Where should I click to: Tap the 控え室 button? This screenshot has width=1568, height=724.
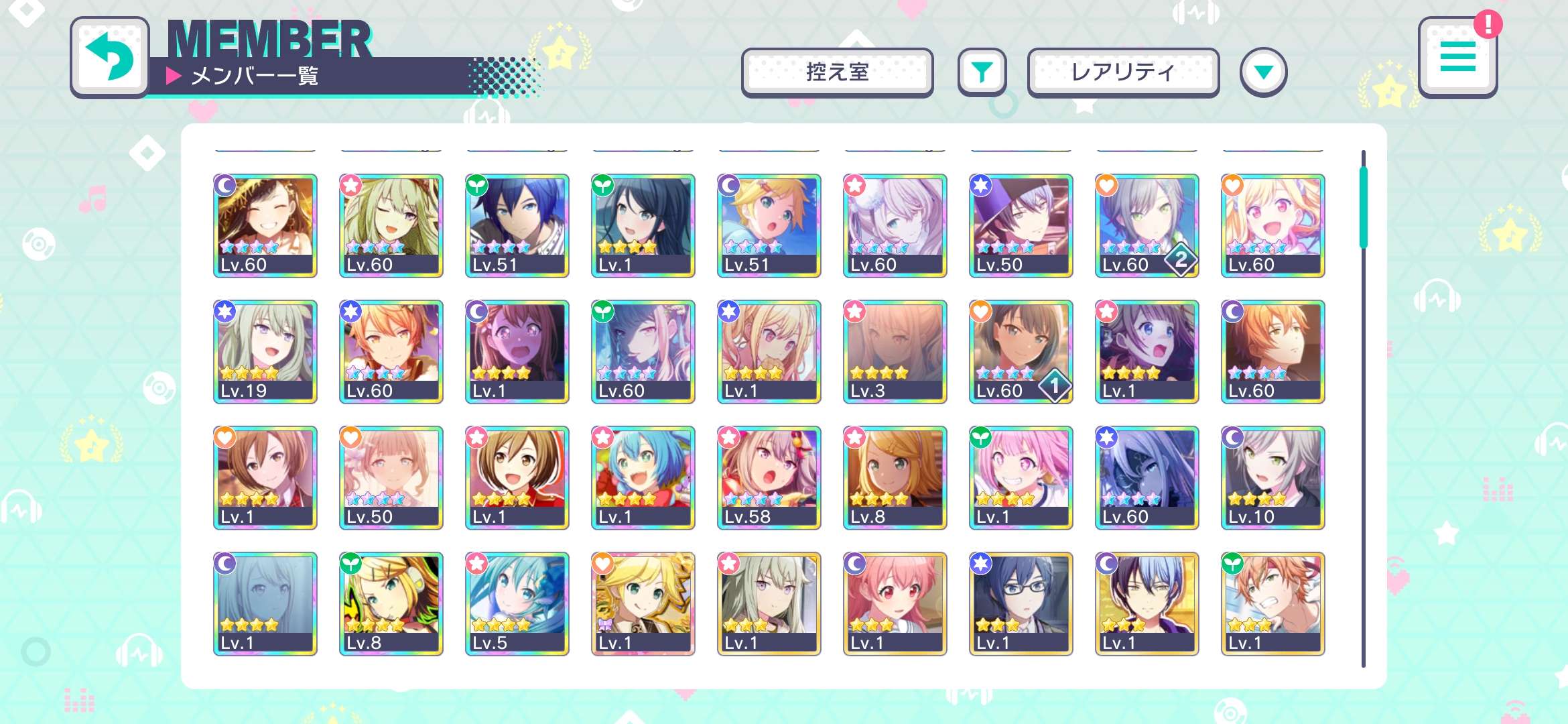pos(837,72)
